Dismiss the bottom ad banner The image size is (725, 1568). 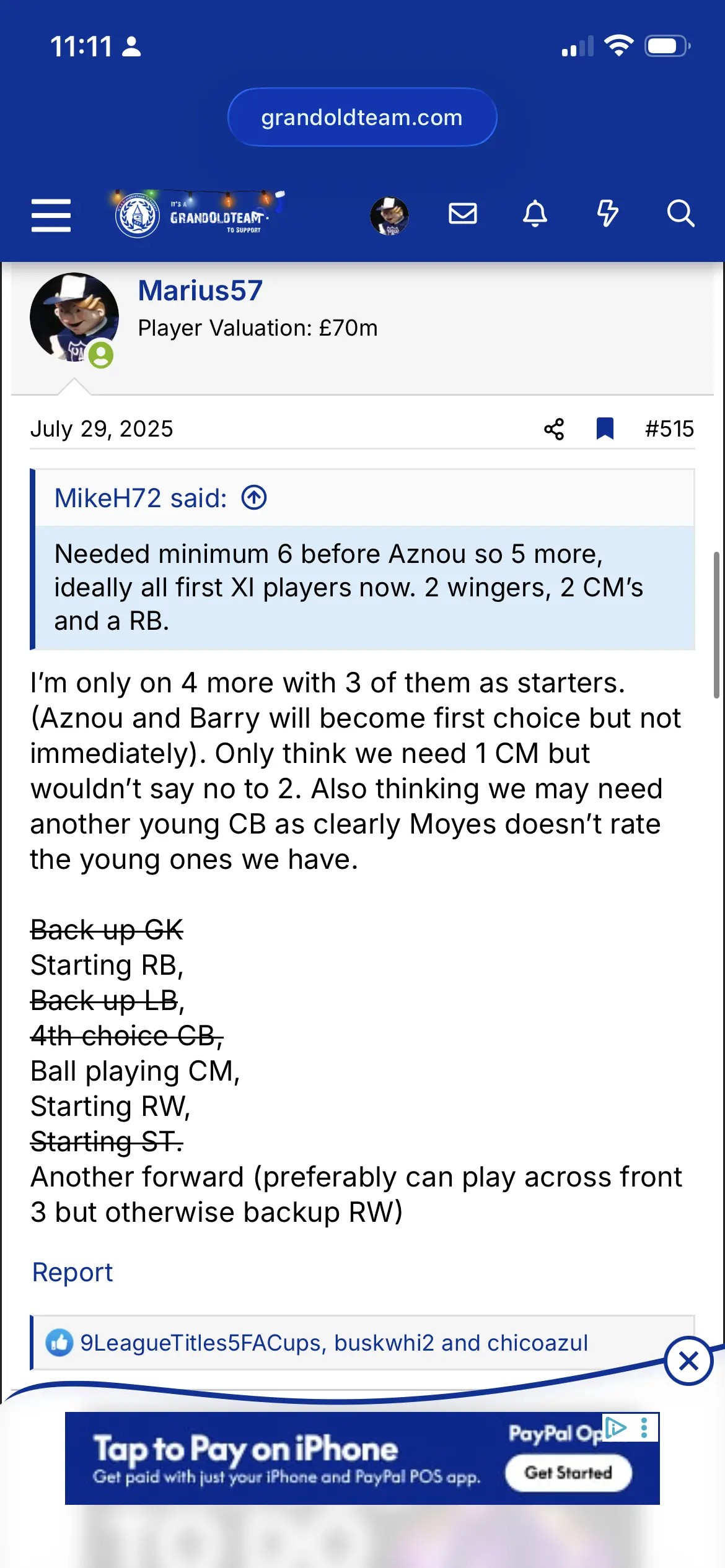tap(688, 1361)
